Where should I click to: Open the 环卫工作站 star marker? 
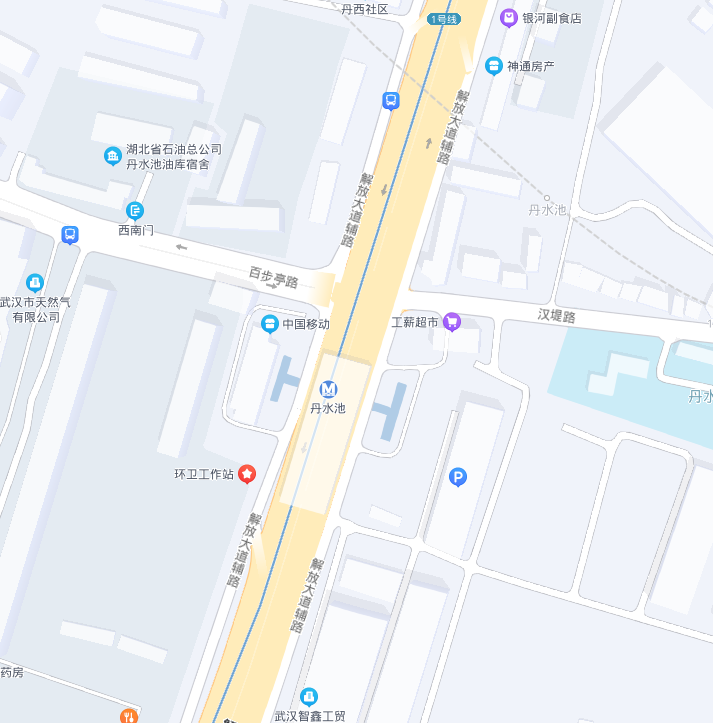tap(246, 474)
